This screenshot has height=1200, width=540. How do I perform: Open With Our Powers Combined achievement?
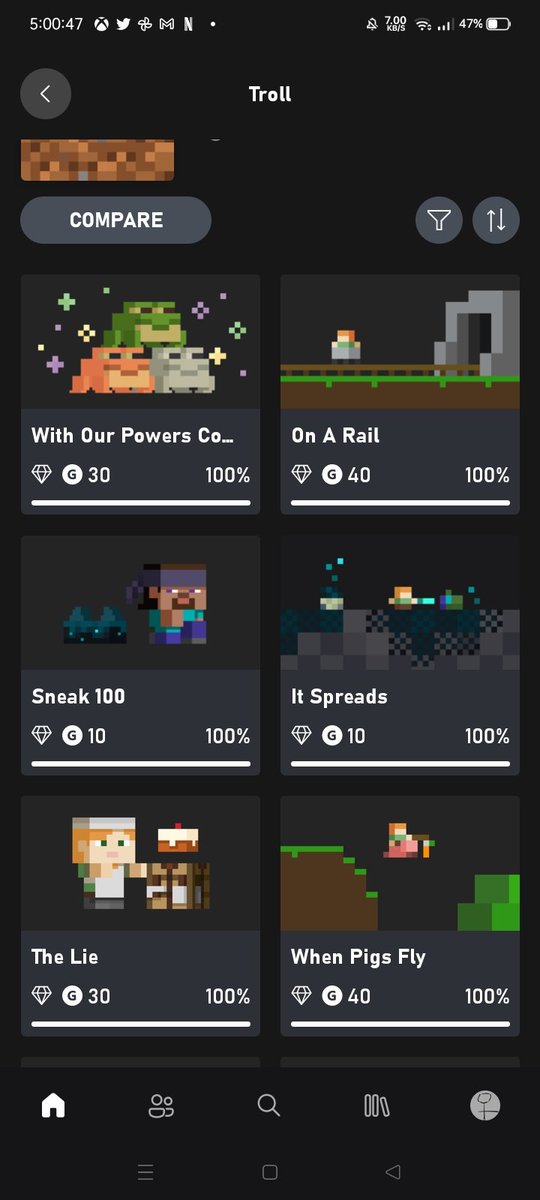pos(140,395)
